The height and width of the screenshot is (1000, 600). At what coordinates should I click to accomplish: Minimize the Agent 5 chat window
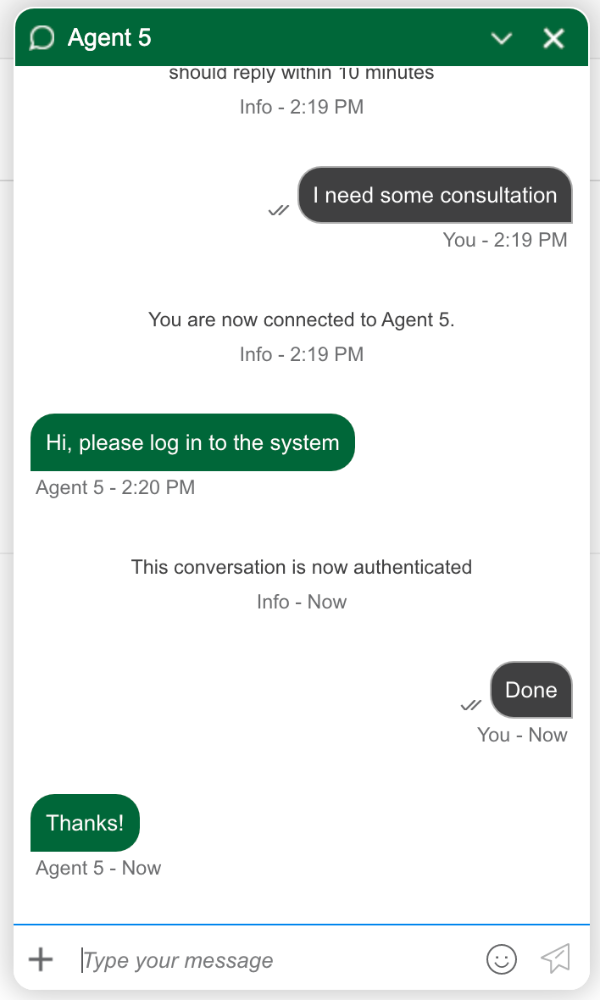[x=502, y=39]
